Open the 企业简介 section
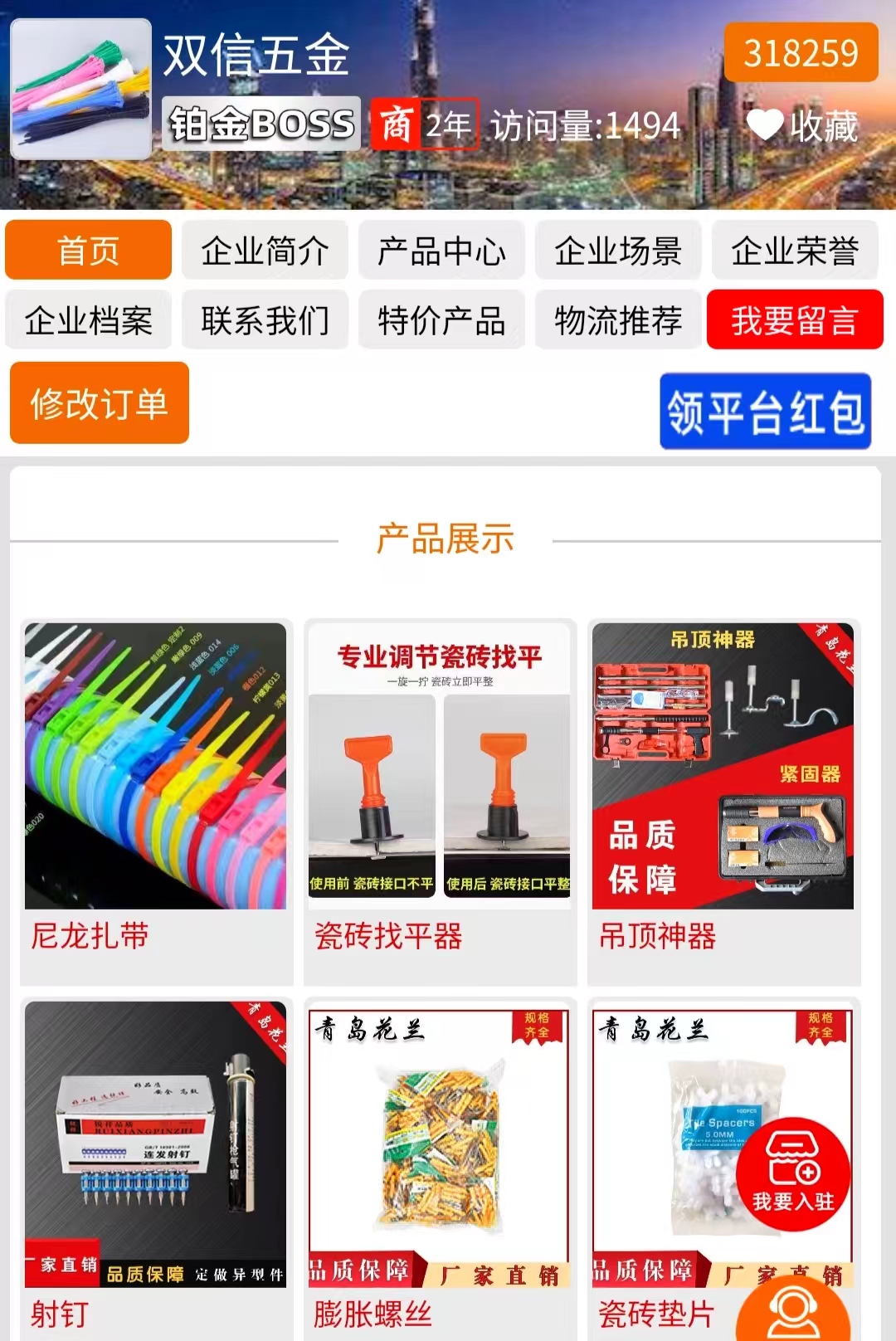The height and width of the screenshot is (1341, 896). (265, 251)
